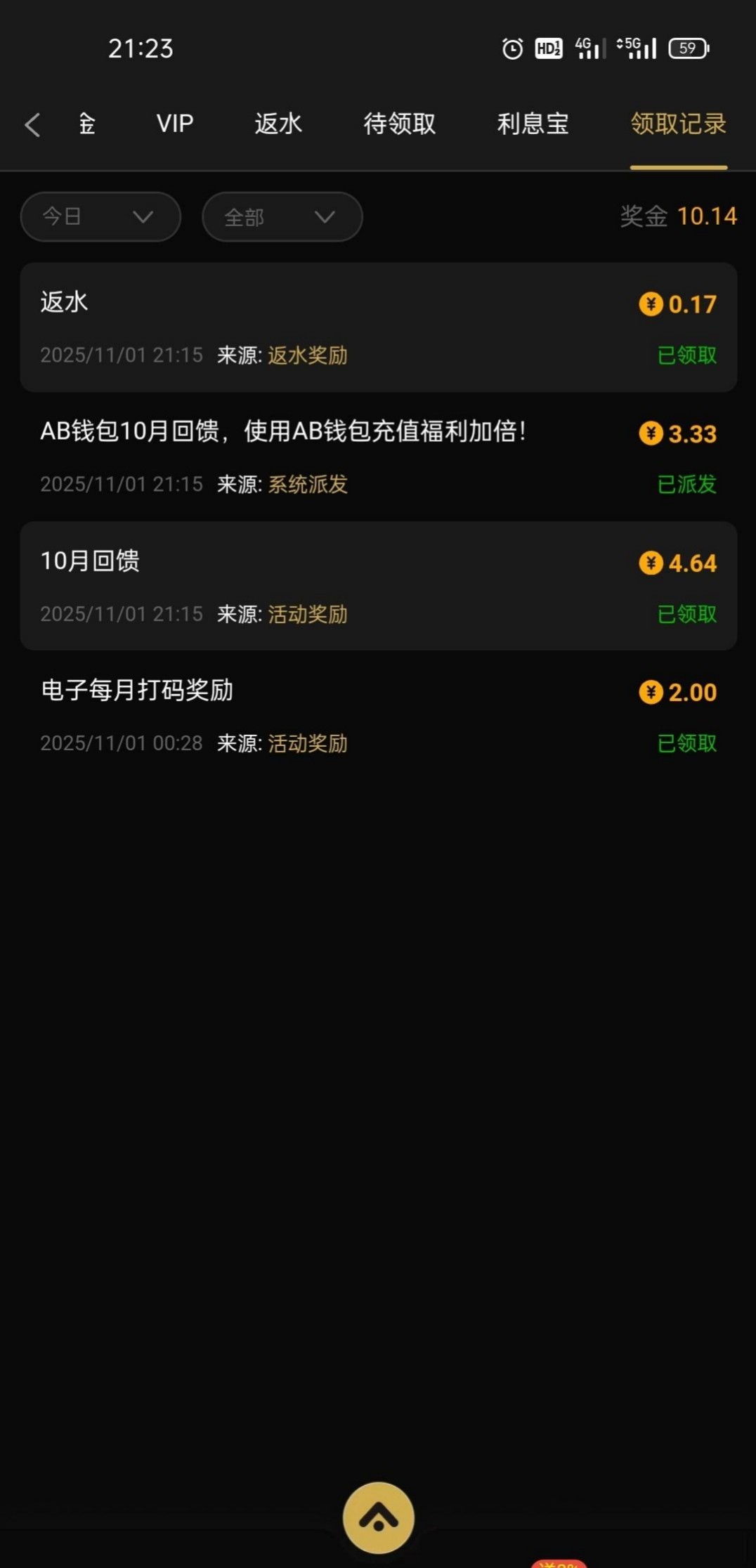Open the 利息宝 tab
This screenshot has width=756, height=1568.
click(533, 124)
